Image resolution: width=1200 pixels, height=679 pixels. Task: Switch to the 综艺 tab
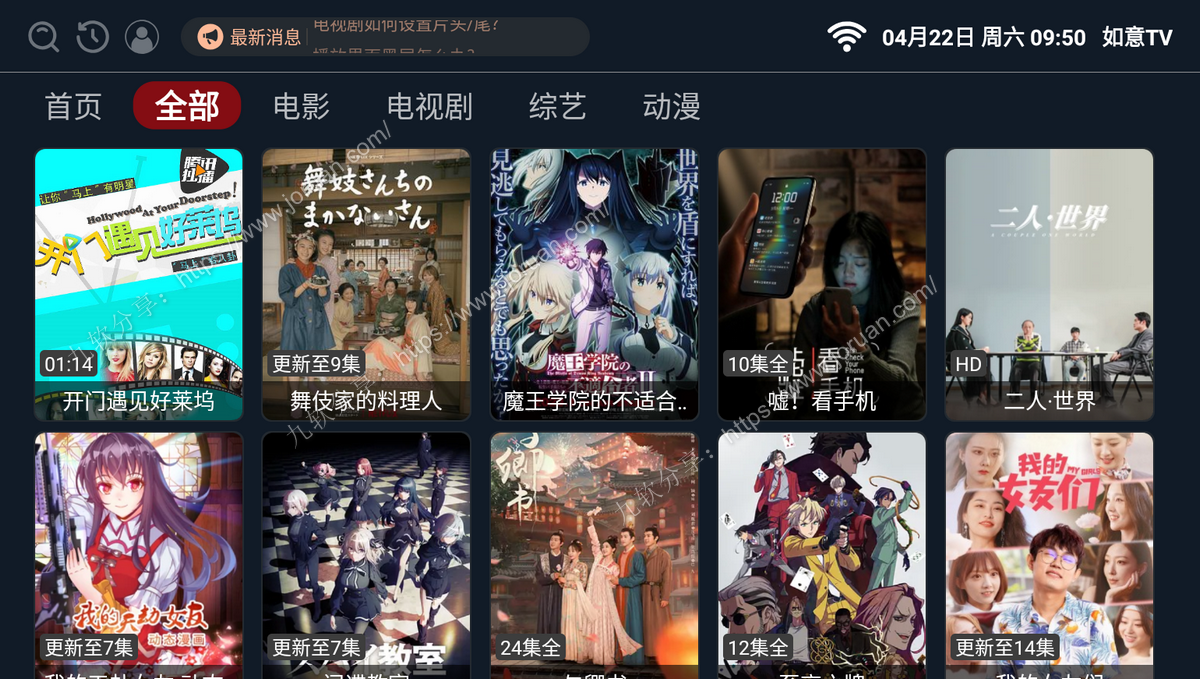[557, 106]
